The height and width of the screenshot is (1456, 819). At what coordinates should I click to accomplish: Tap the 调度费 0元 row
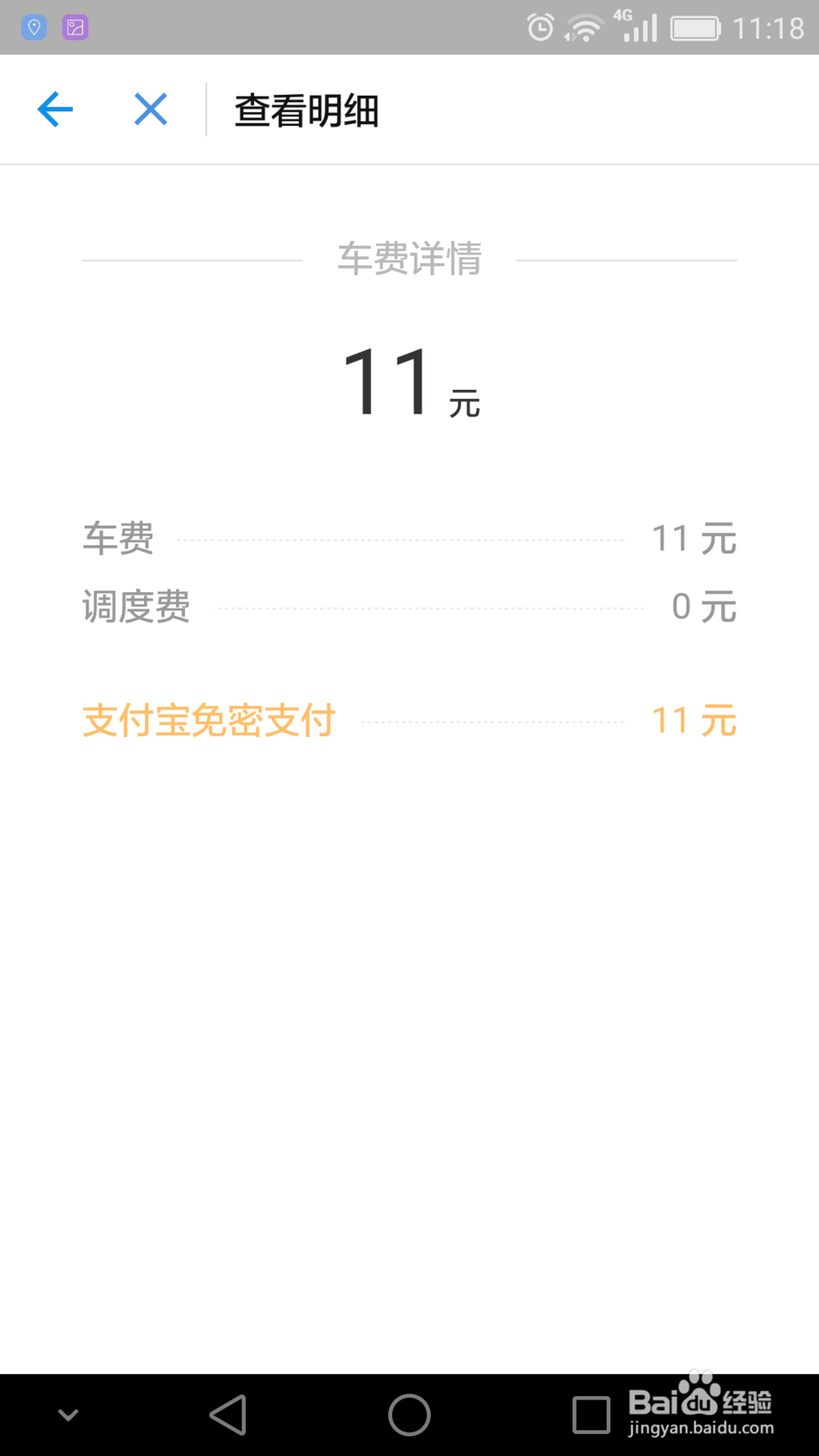point(409,607)
